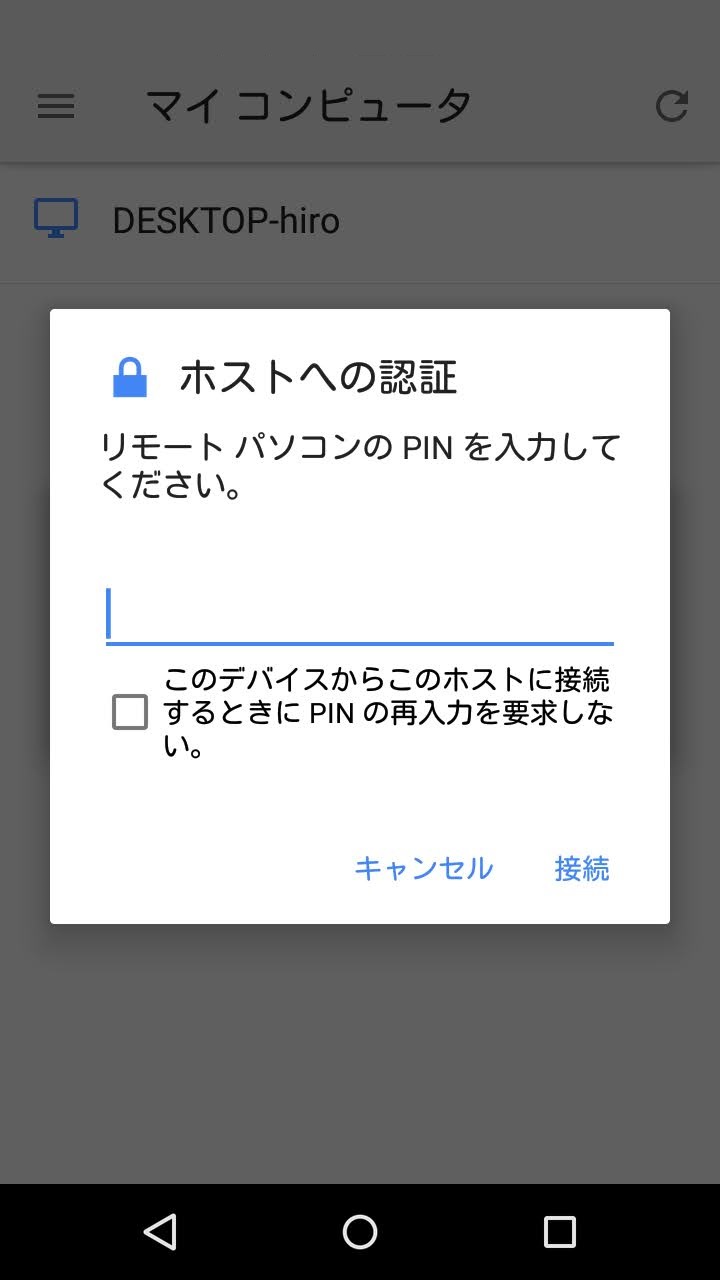Tap 接続 to connect to host
720x1280 pixels.
582,868
